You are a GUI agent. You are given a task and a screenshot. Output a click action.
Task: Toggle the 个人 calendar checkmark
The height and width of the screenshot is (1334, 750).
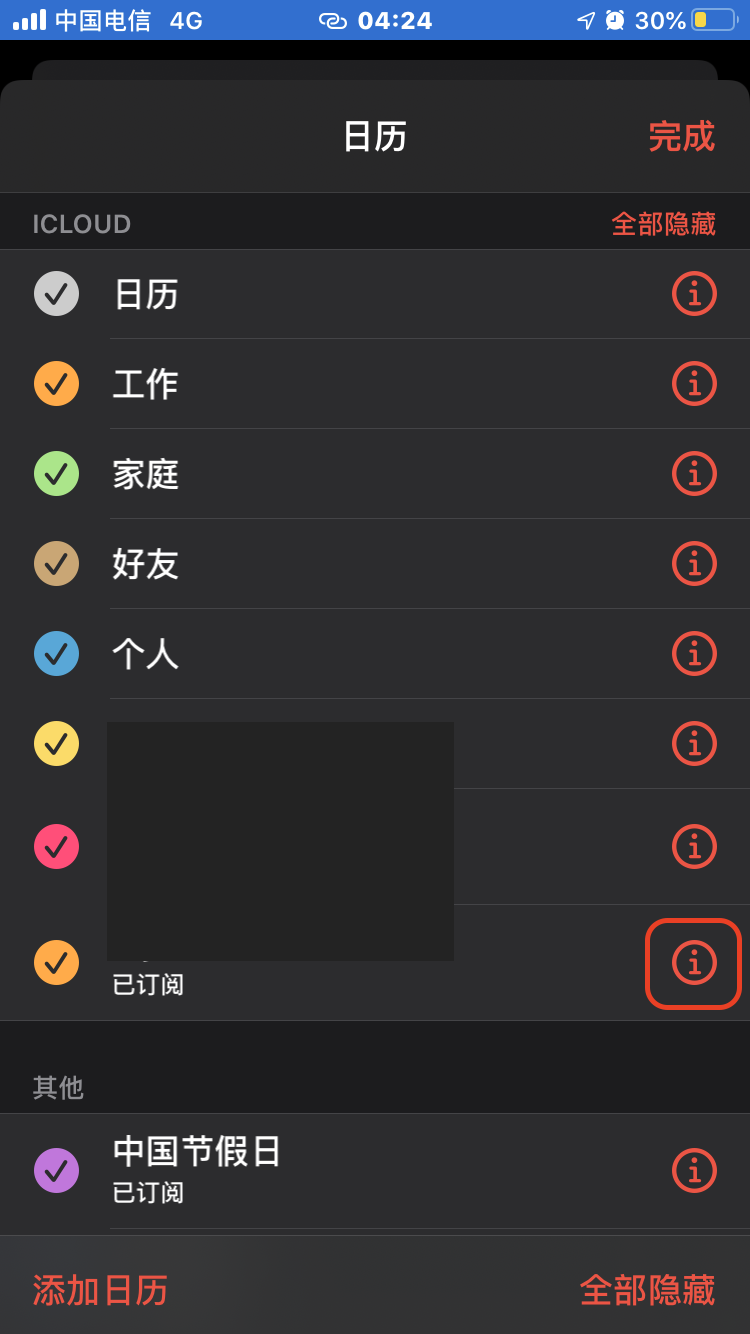point(56,654)
